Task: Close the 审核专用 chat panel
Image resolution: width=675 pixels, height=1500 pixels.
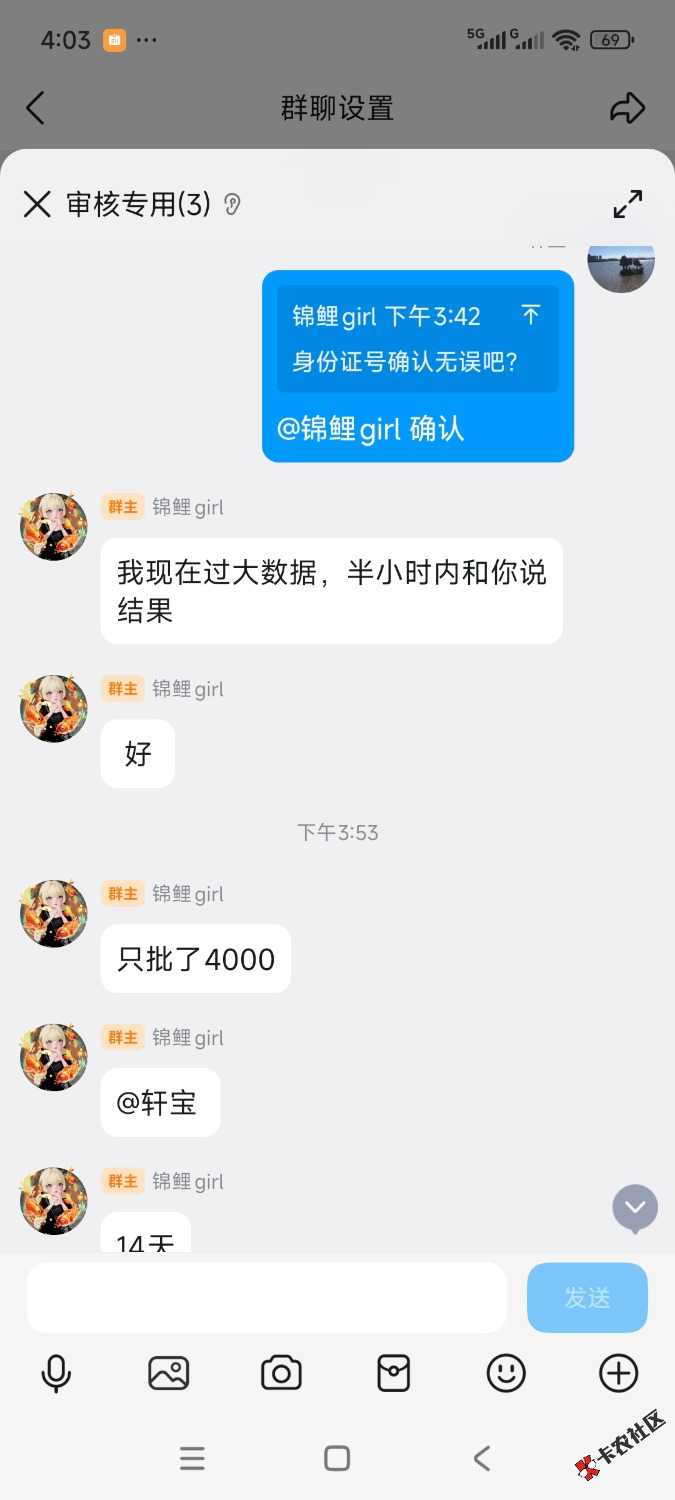Action: [x=37, y=205]
